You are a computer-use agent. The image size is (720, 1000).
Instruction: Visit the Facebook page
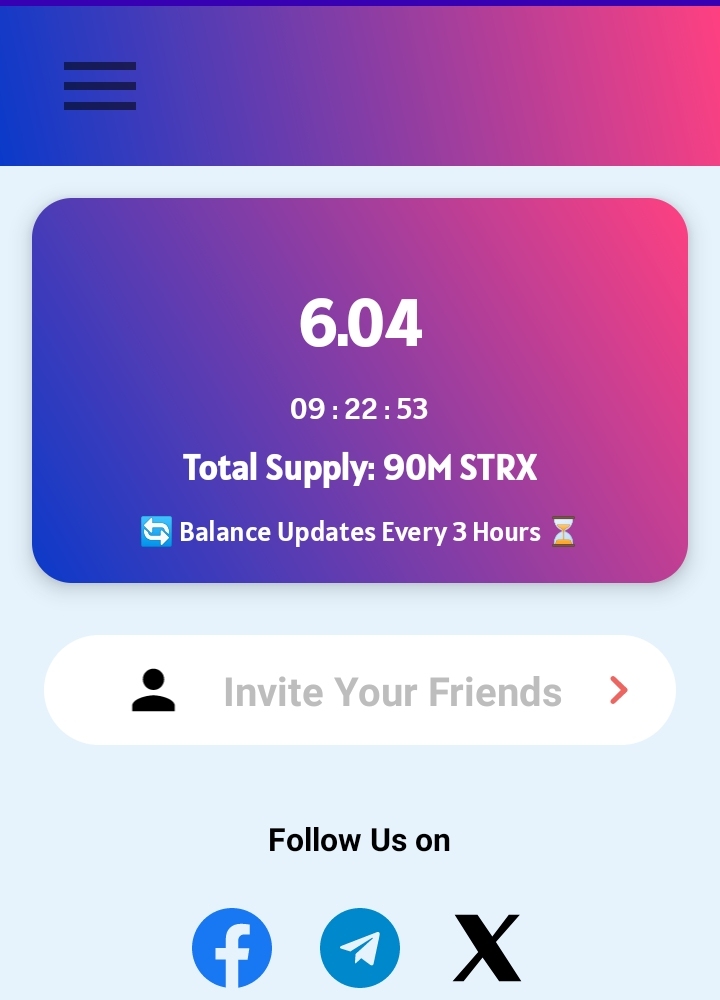pos(232,948)
